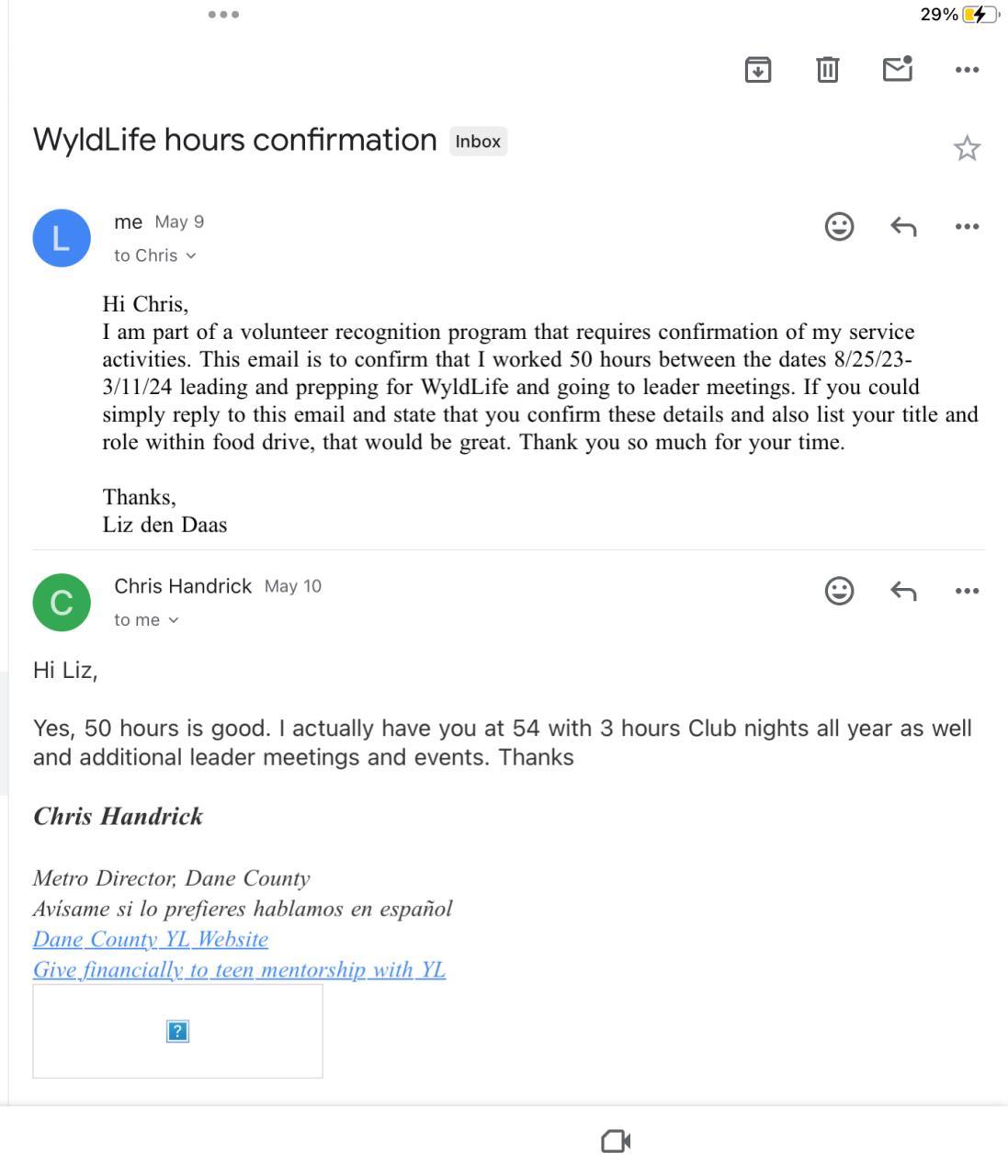This screenshot has width=1008, height=1176.
Task: Reply to Chris Handrick's email
Action: coord(903,591)
